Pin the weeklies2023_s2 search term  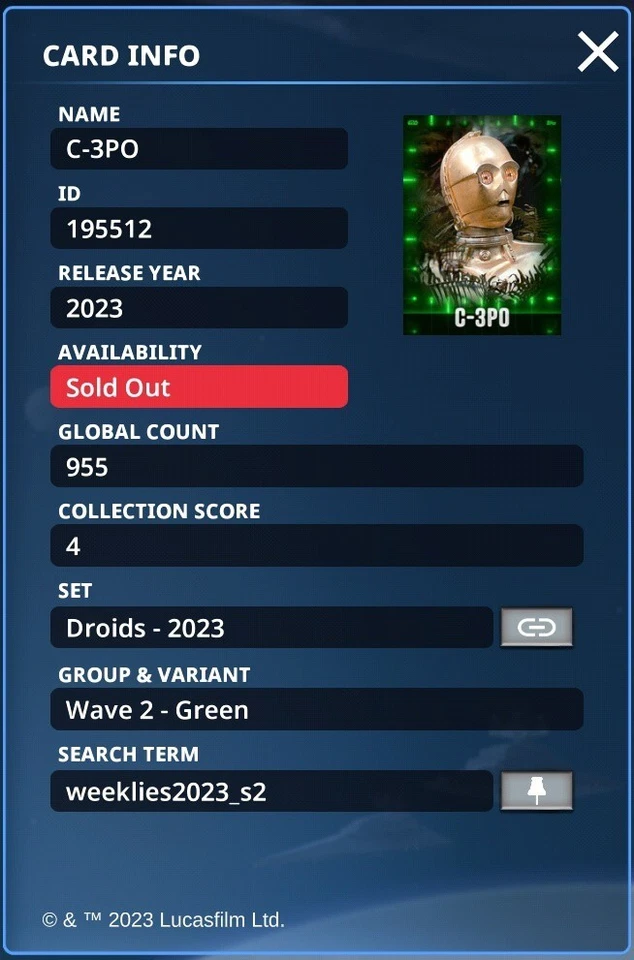pos(537,791)
